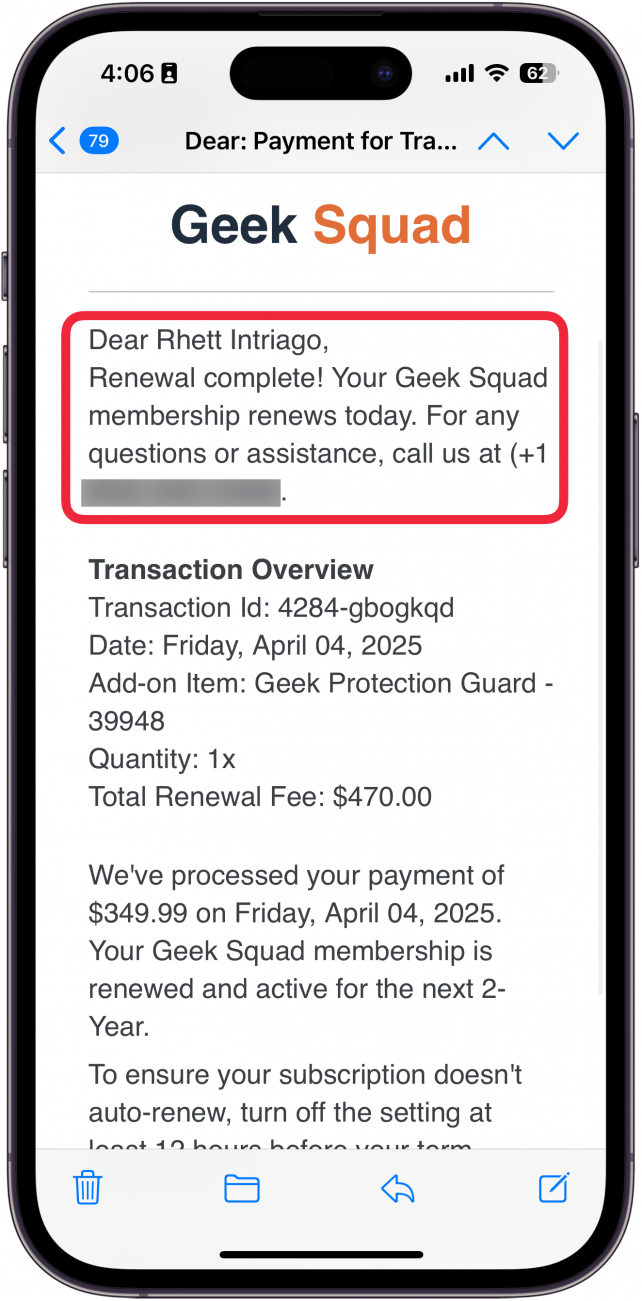Open the reply options arrow
The width and height of the screenshot is (642, 1301).
coord(398,1188)
